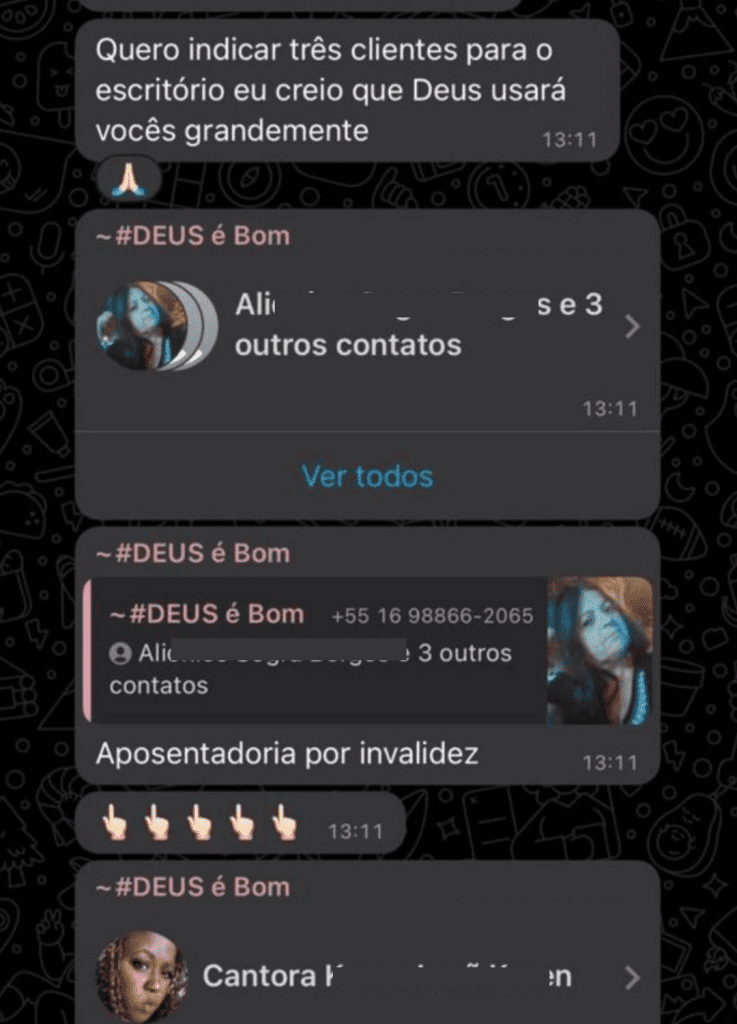
Task: Tap the praying hands reaction
Action: click(127, 180)
